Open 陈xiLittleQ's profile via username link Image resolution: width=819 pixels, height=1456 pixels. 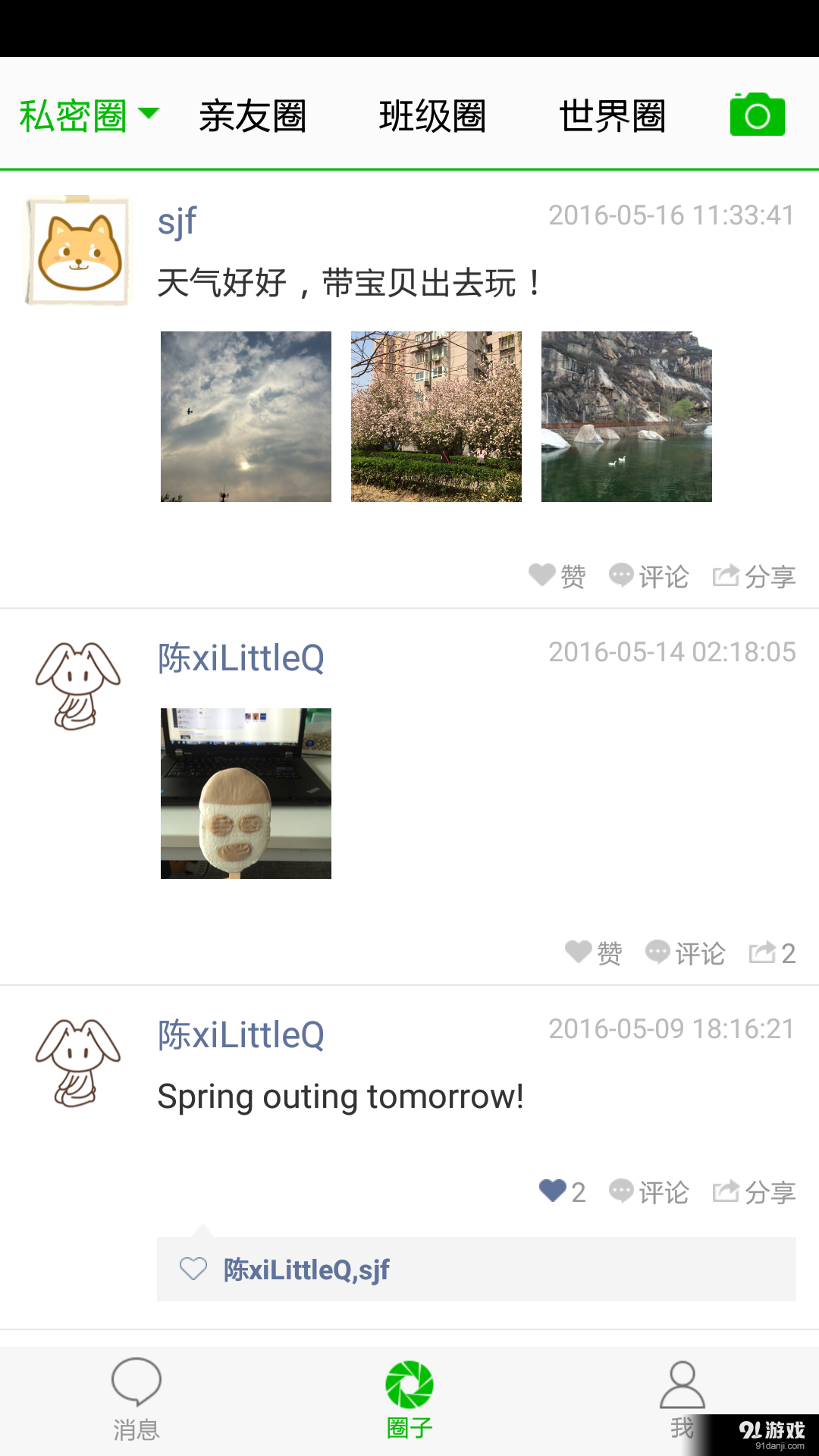241,659
